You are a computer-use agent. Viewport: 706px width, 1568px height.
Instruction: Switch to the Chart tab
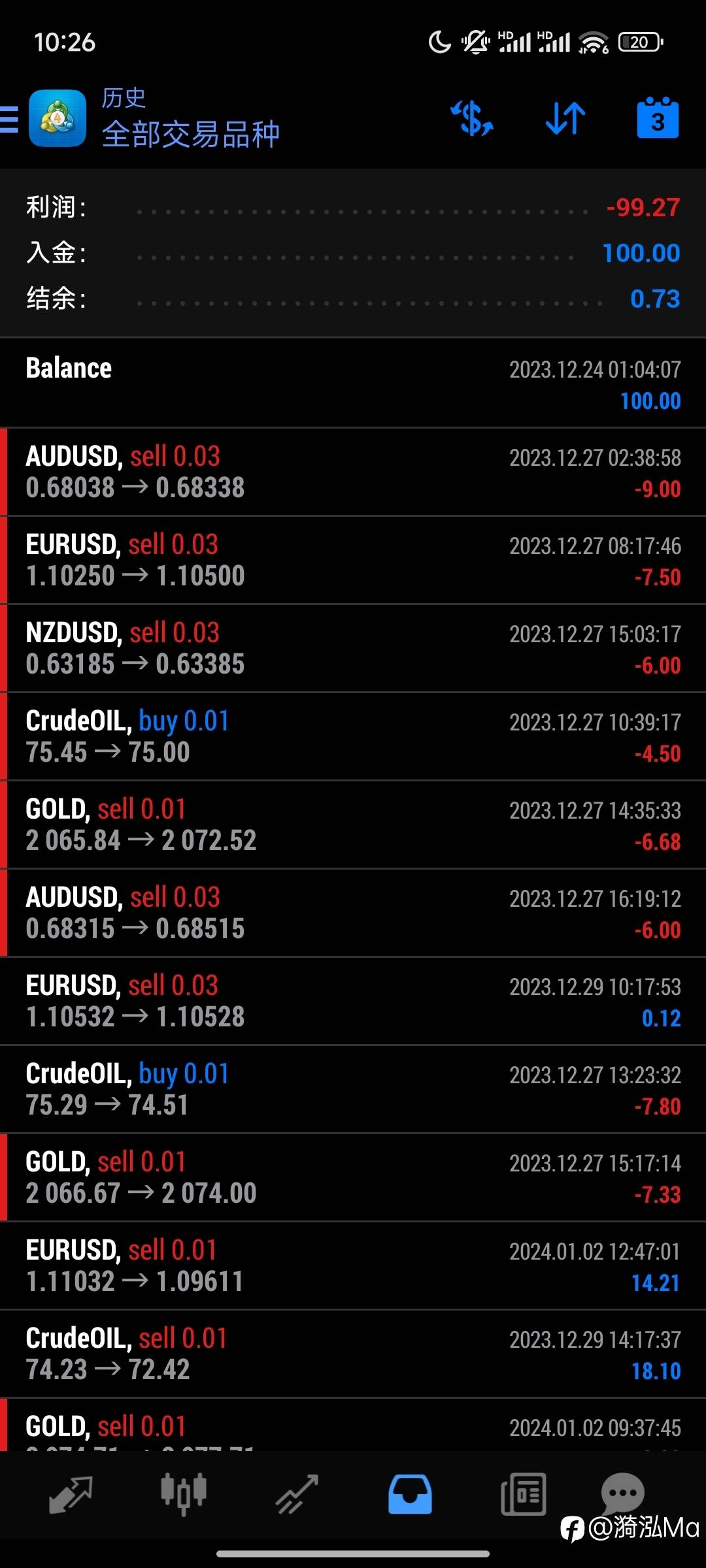[x=184, y=1495]
